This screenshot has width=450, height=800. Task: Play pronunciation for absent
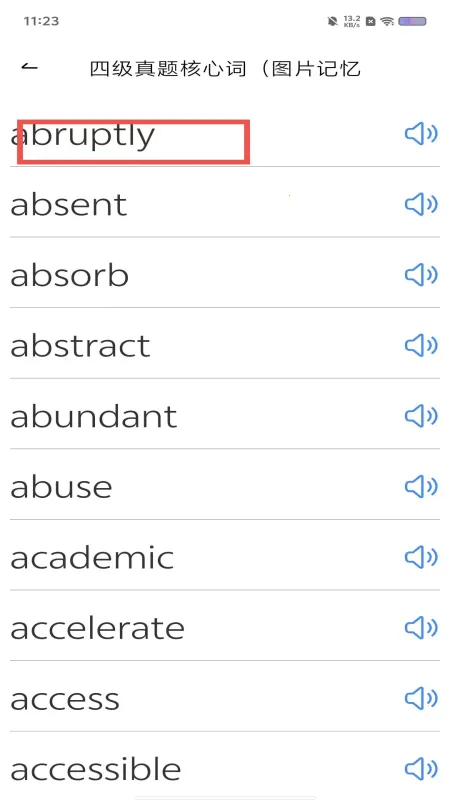click(421, 205)
